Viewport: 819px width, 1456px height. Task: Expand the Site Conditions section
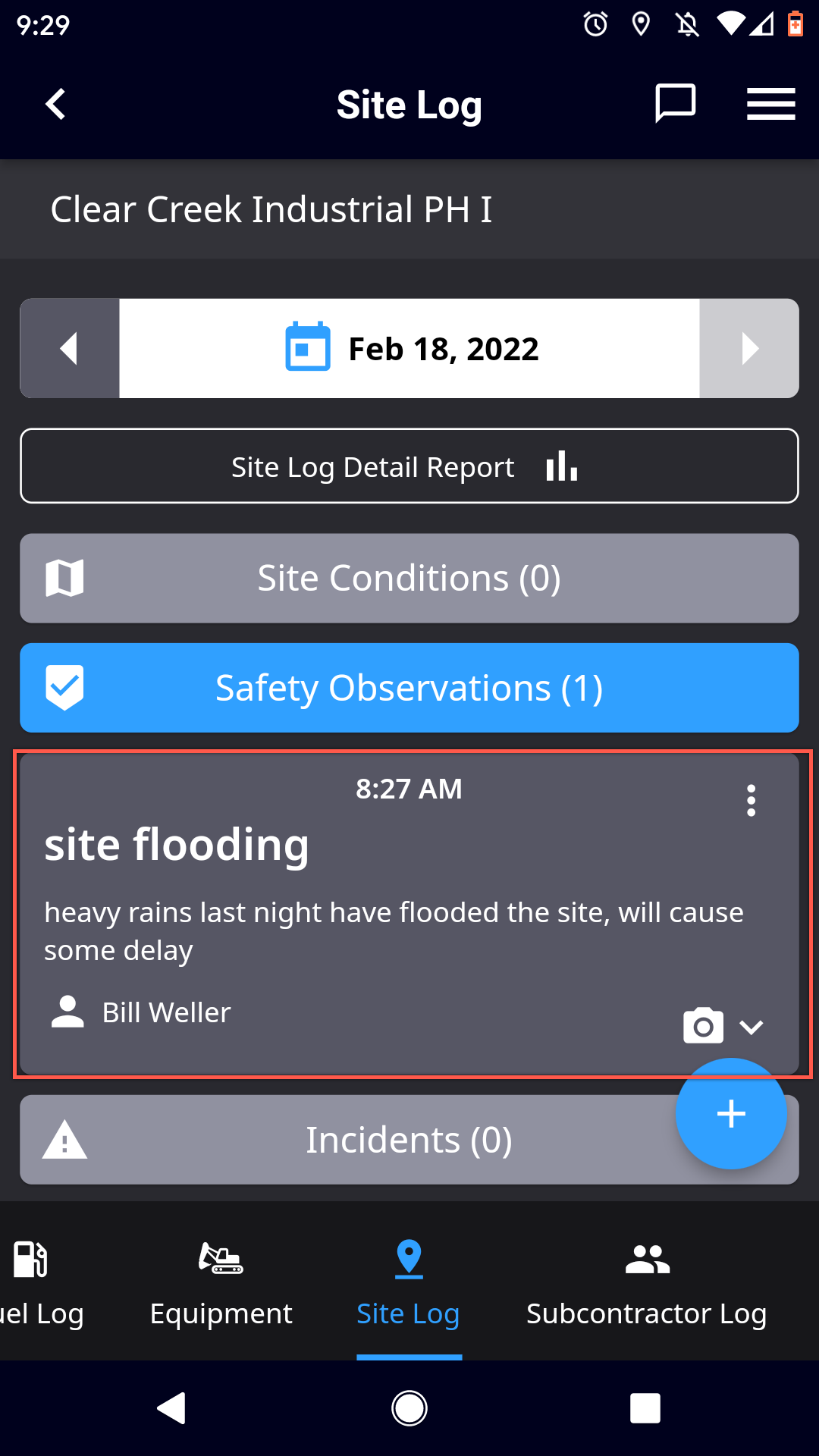(409, 579)
